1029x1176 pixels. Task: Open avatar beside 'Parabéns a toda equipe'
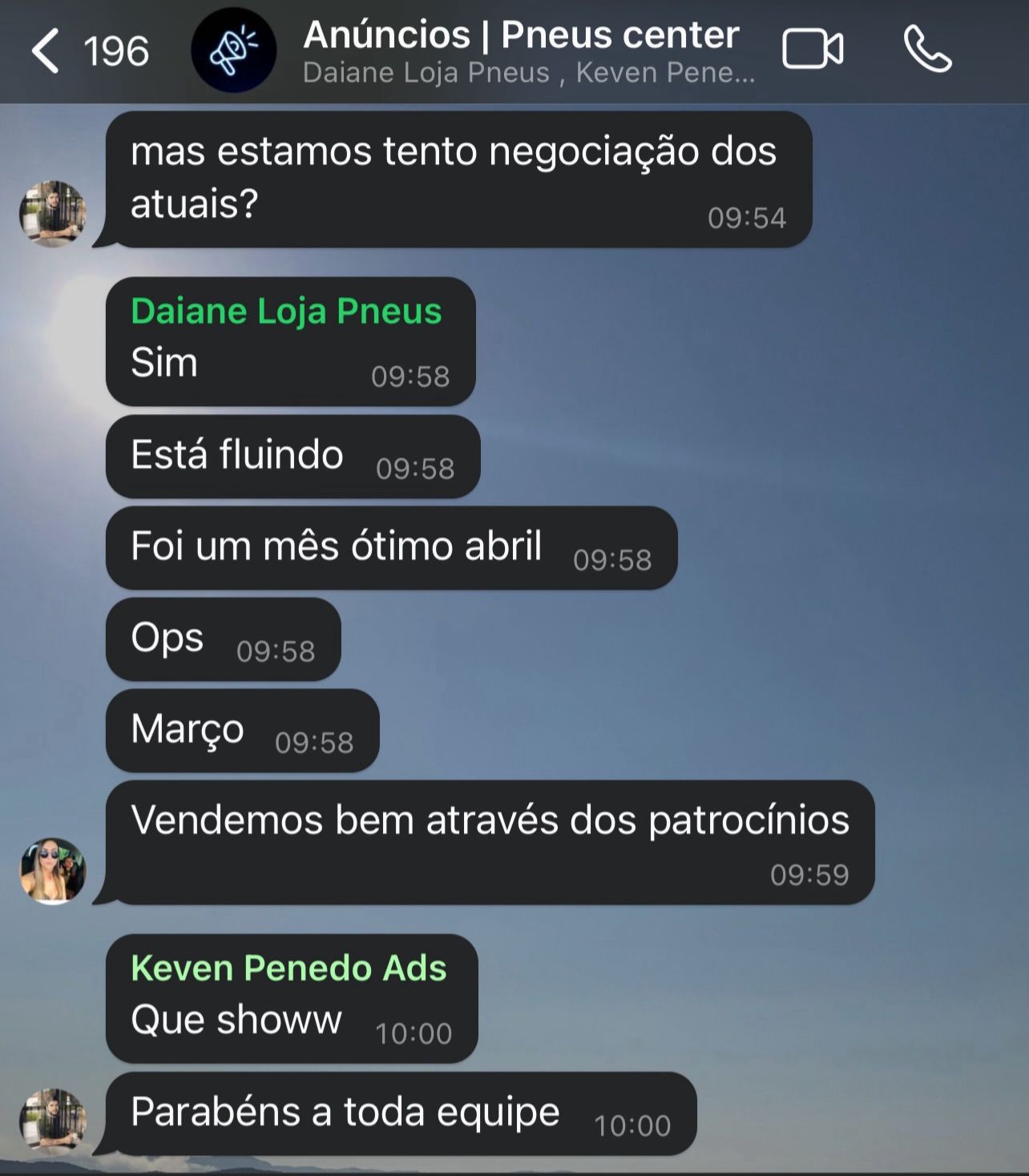coord(53,1119)
